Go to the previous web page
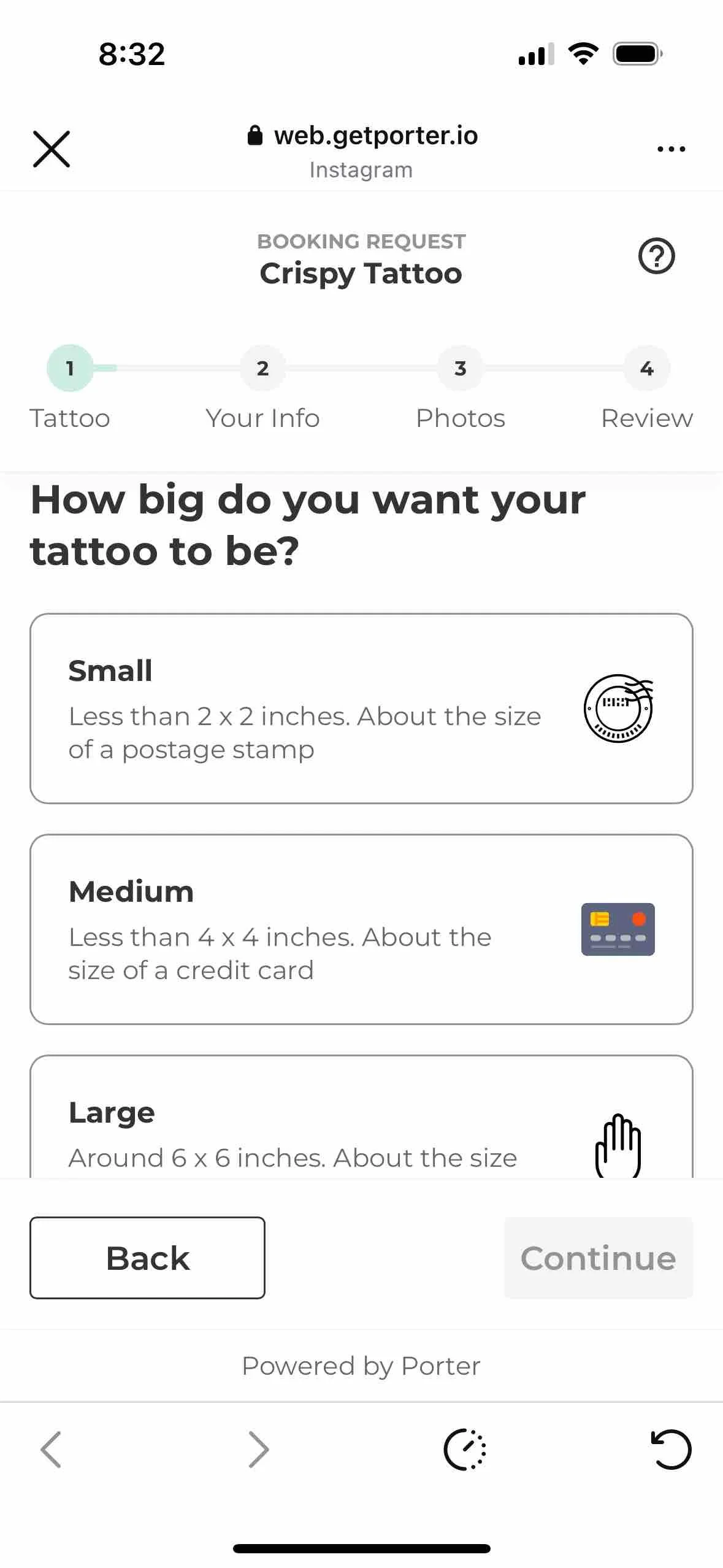The height and width of the screenshot is (1568, 723). pos(51,1449)
